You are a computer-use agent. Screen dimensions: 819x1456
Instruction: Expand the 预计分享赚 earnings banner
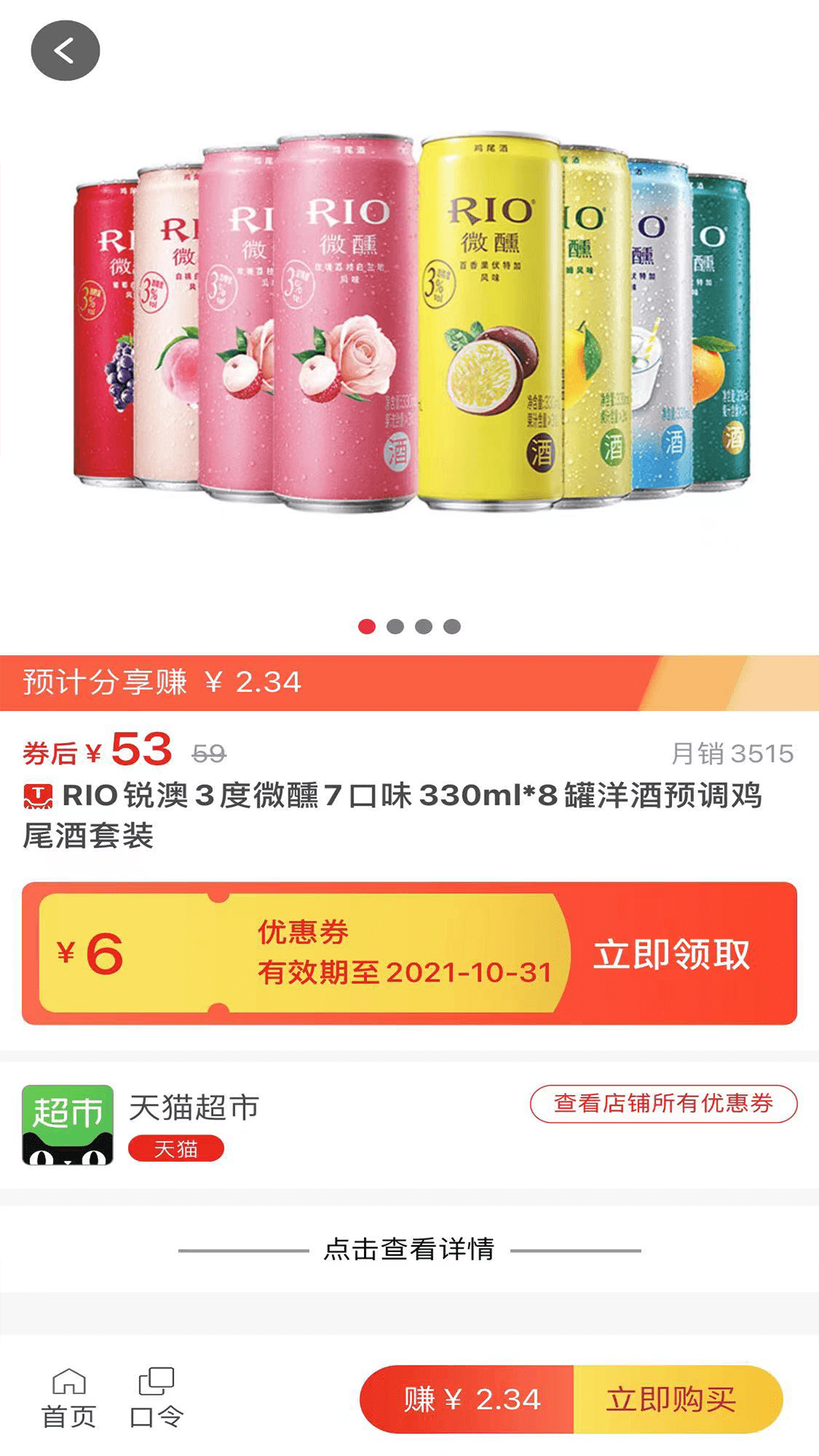tap(409, 681)
